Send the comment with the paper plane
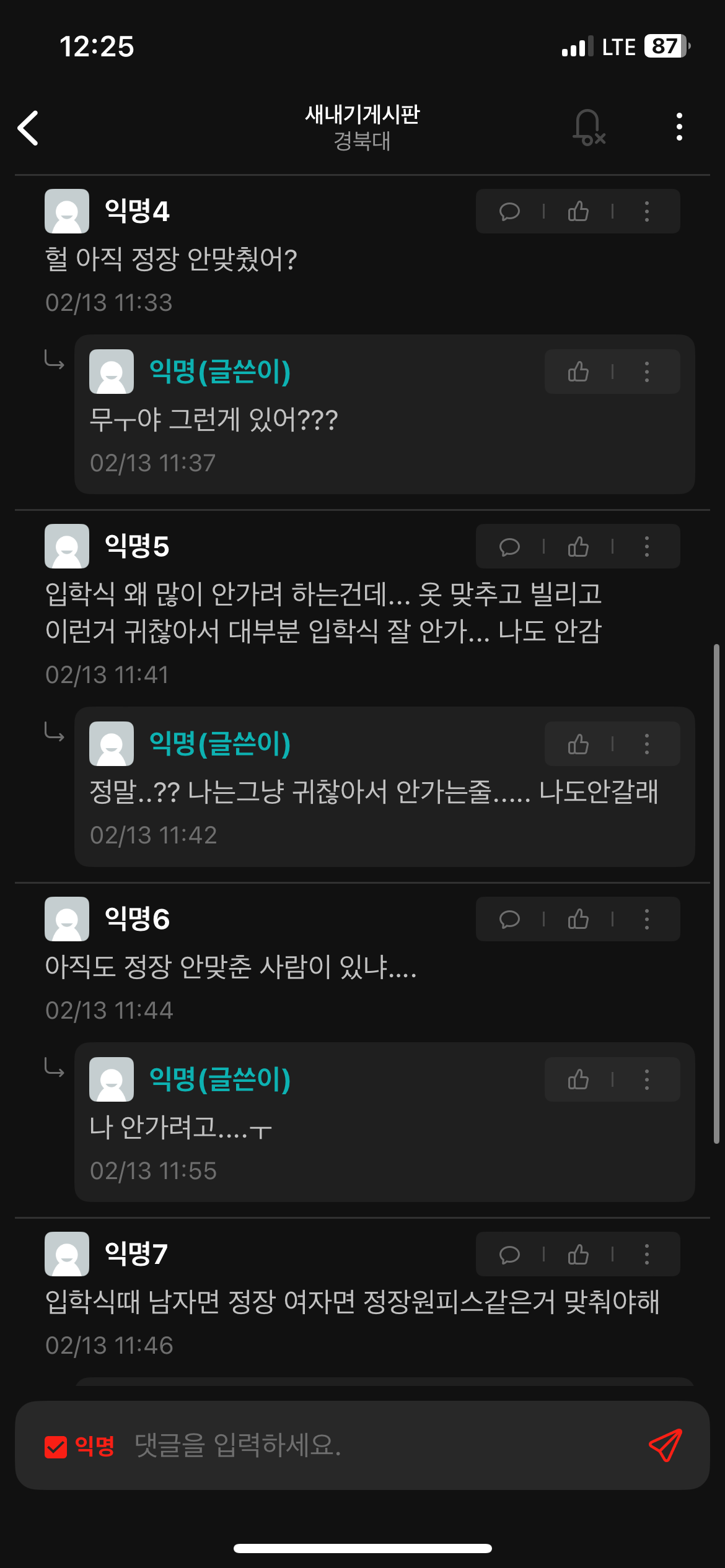The height and width of the screenshot is (1568, 725). [x=666, y=1445]
